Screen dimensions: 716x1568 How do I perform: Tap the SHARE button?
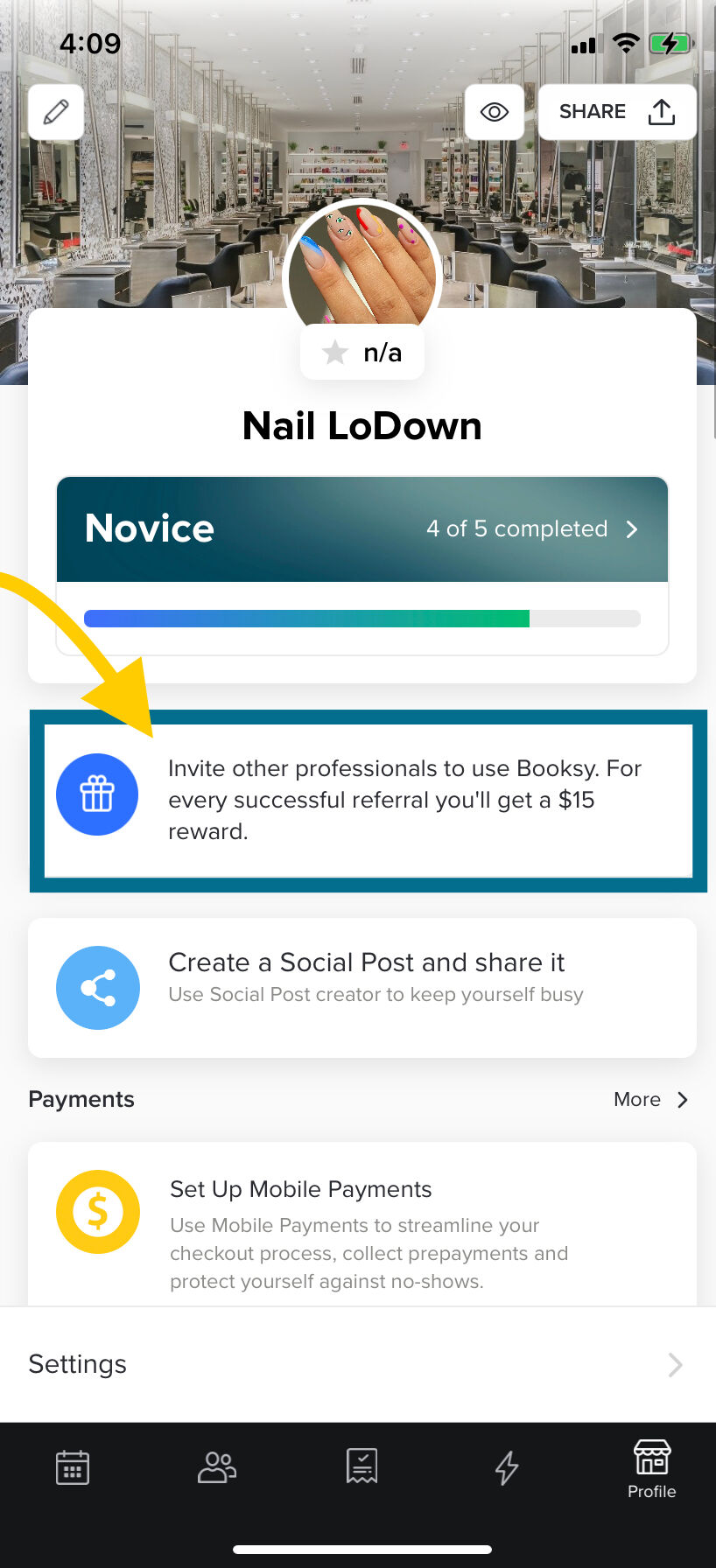tap(617, 112)
